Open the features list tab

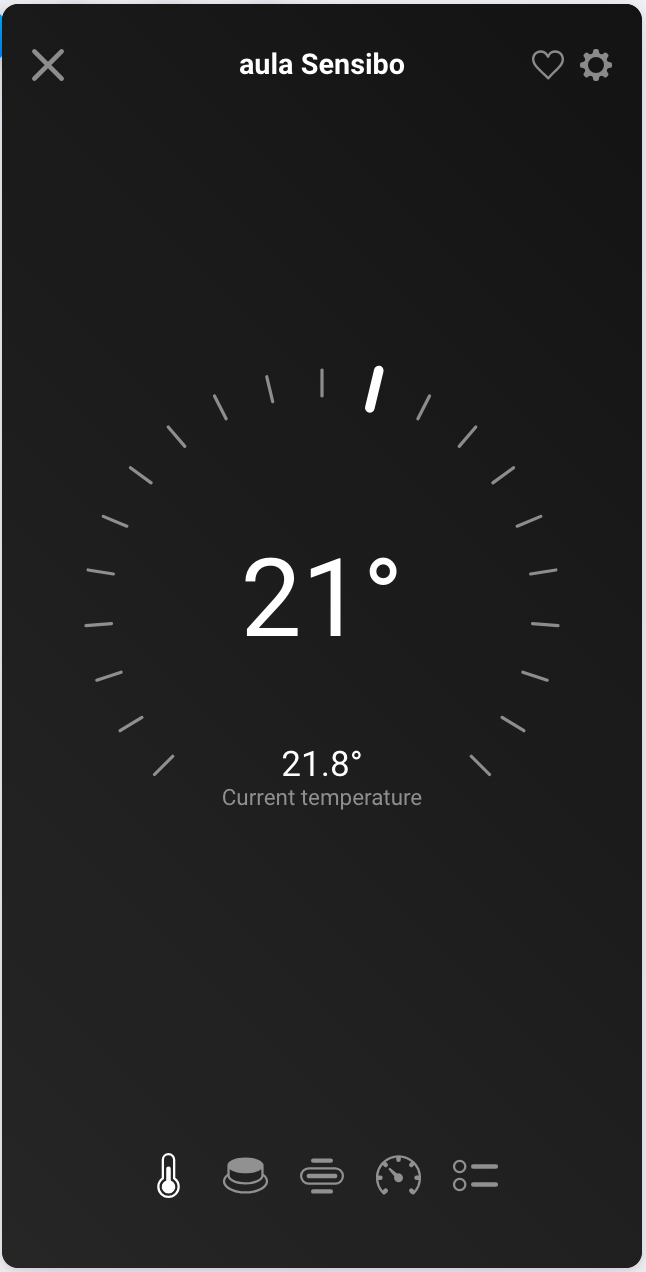click(475, 1175)
